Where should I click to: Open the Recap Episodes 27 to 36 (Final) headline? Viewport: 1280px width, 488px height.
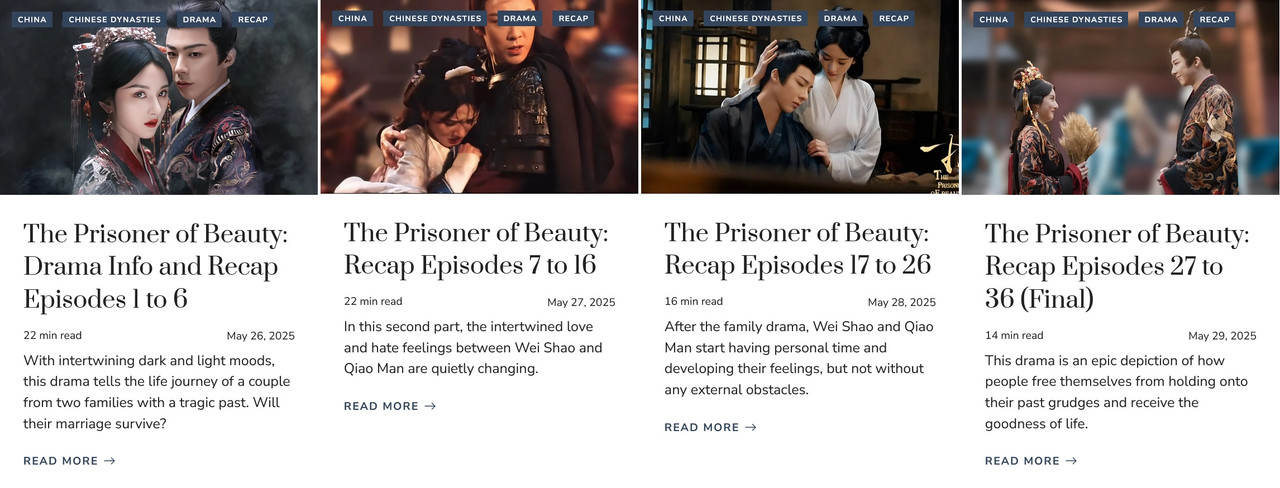pyautogui.click(x=1116, y=266)
